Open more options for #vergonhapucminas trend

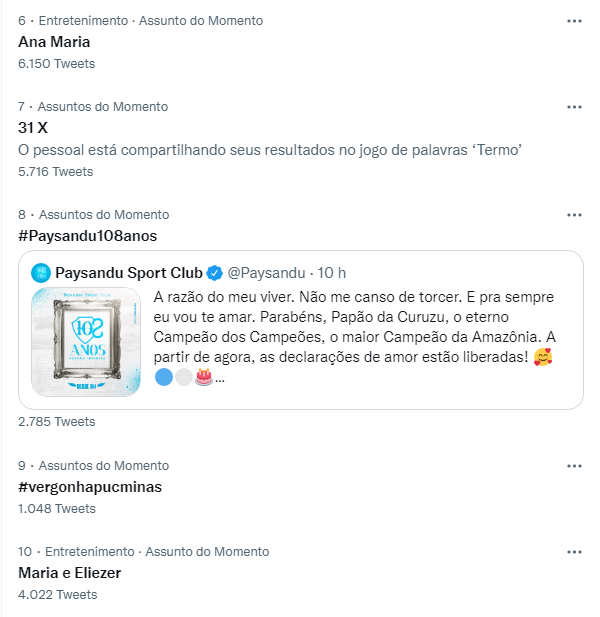pyautogui.click(x=574, y=465)
